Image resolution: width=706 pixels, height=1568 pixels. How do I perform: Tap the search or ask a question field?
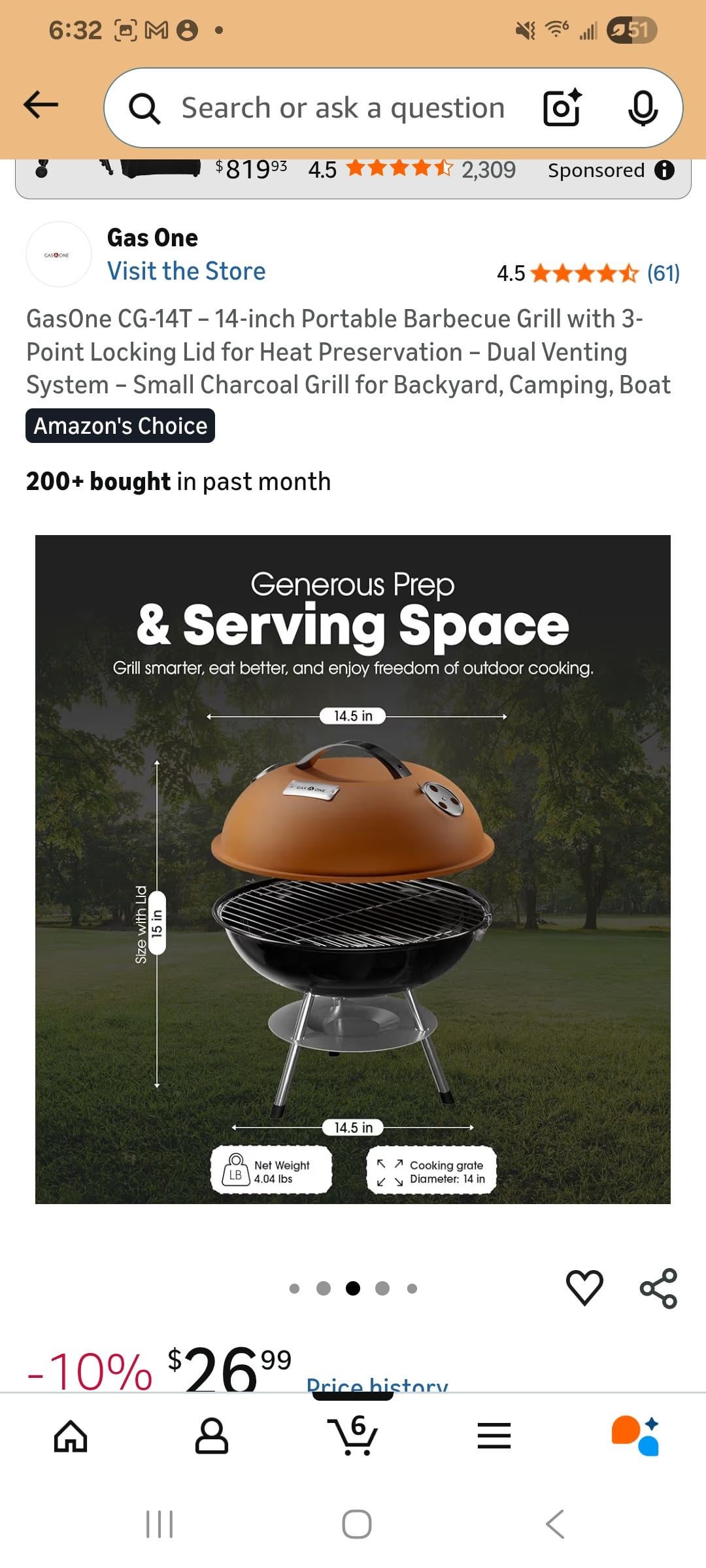click(343, 108)
